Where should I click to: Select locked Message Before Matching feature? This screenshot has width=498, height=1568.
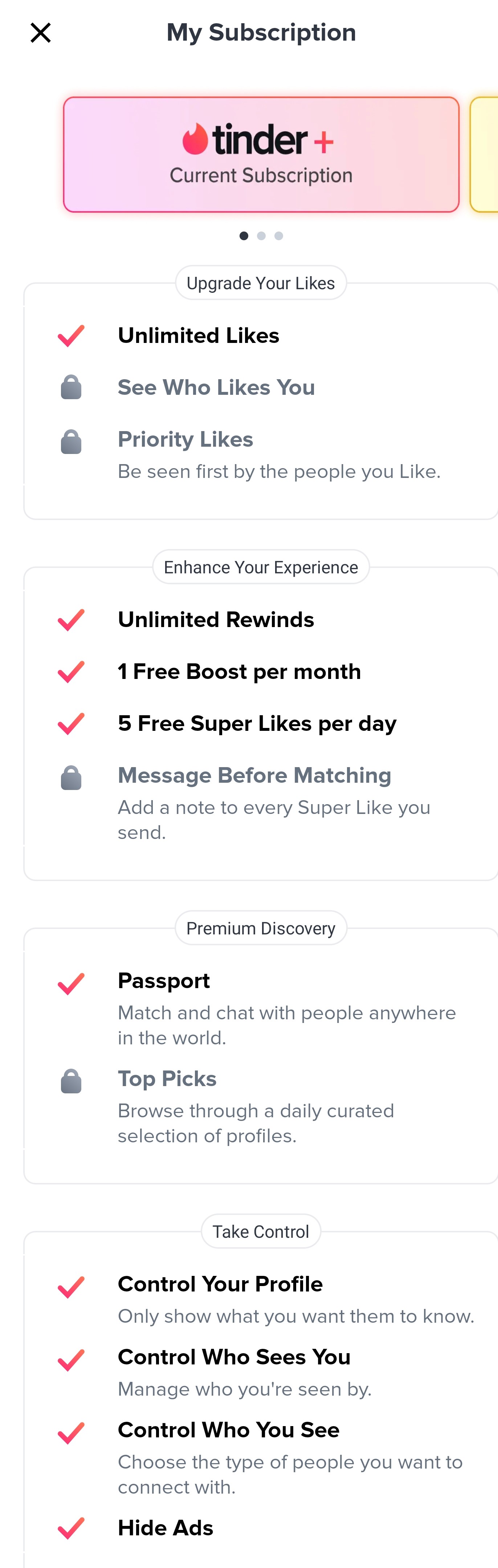coord(254,775)
